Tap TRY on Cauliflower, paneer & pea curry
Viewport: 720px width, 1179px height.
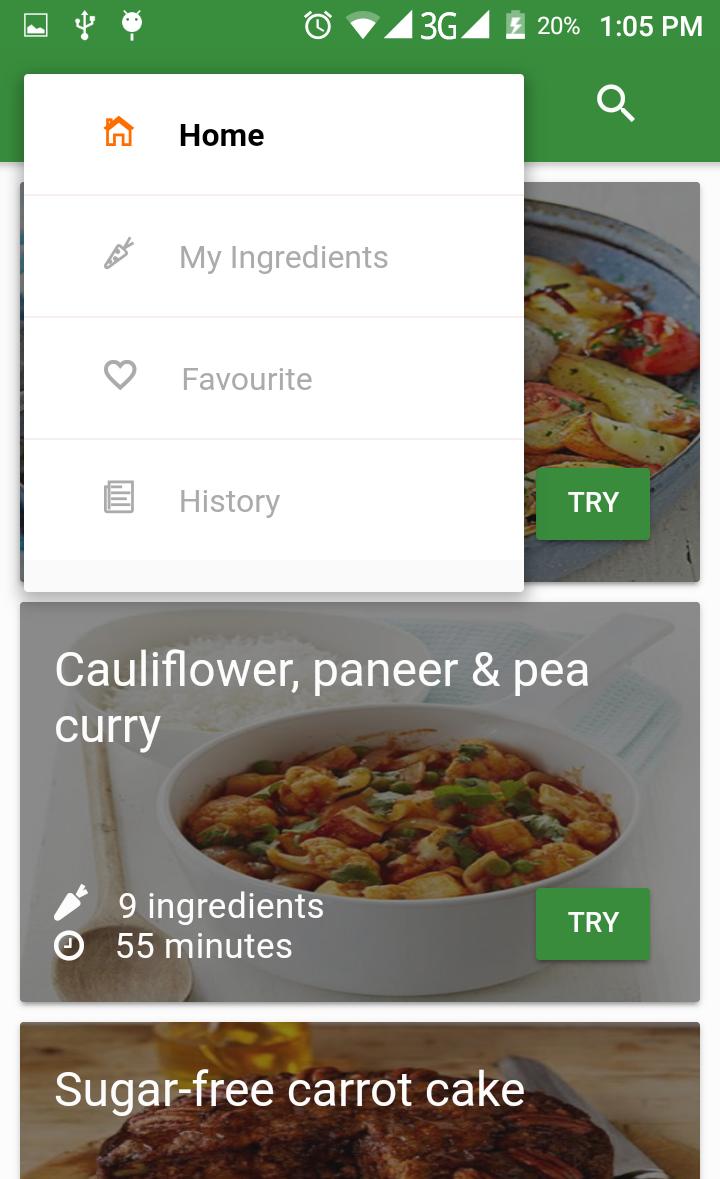[593, 923]
